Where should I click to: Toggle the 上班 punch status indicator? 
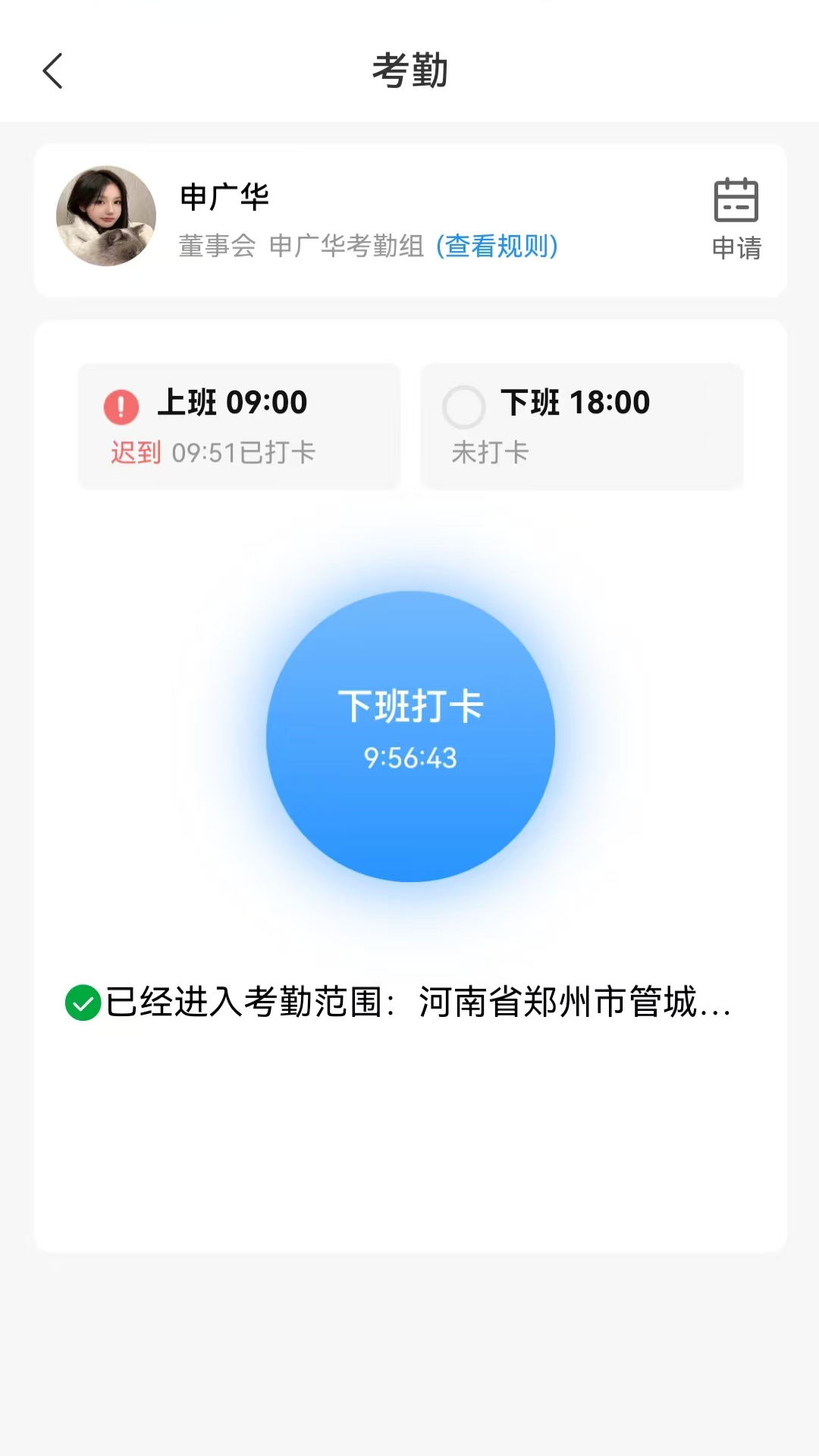click(x=121, y=406)
